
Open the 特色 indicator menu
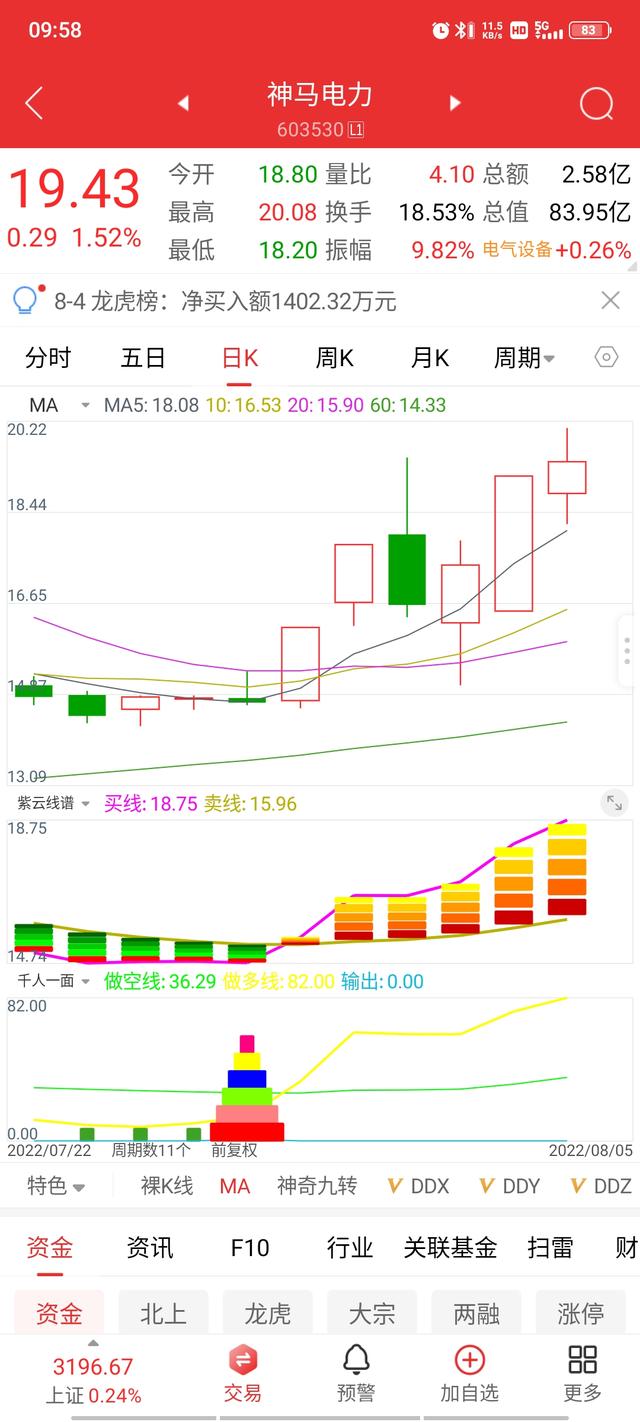pos(55,1186)
